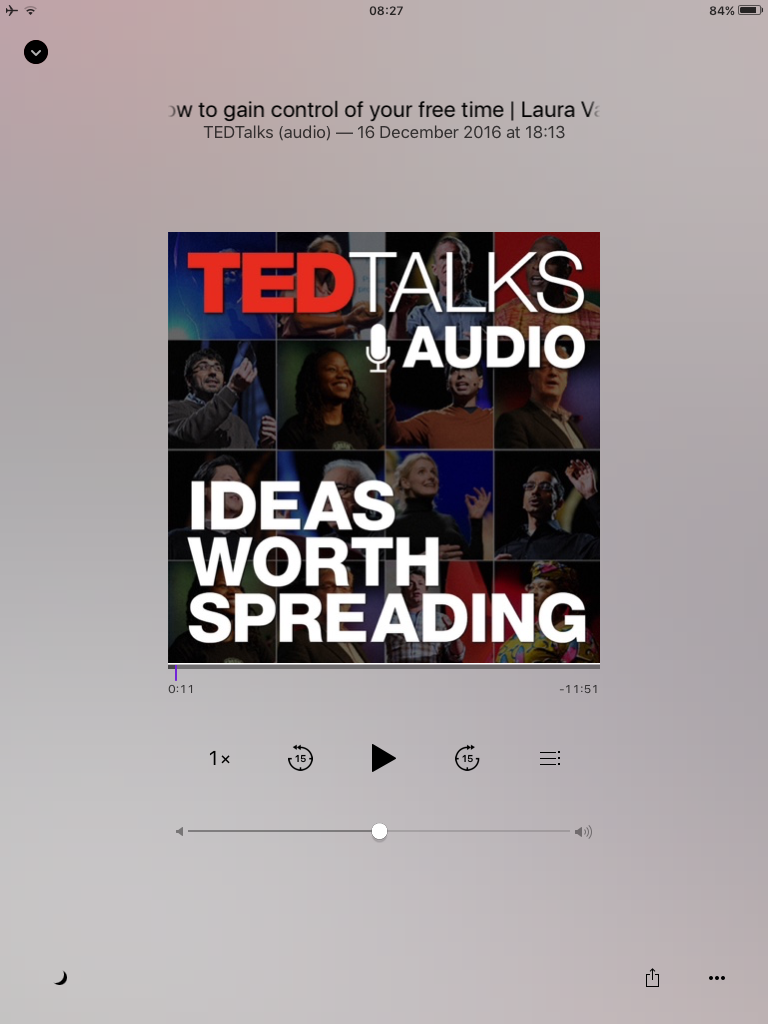Tap the playback progress bar
Image resolution: width=768 pixels, height=1024 pixels.
(x=384, y=666)
